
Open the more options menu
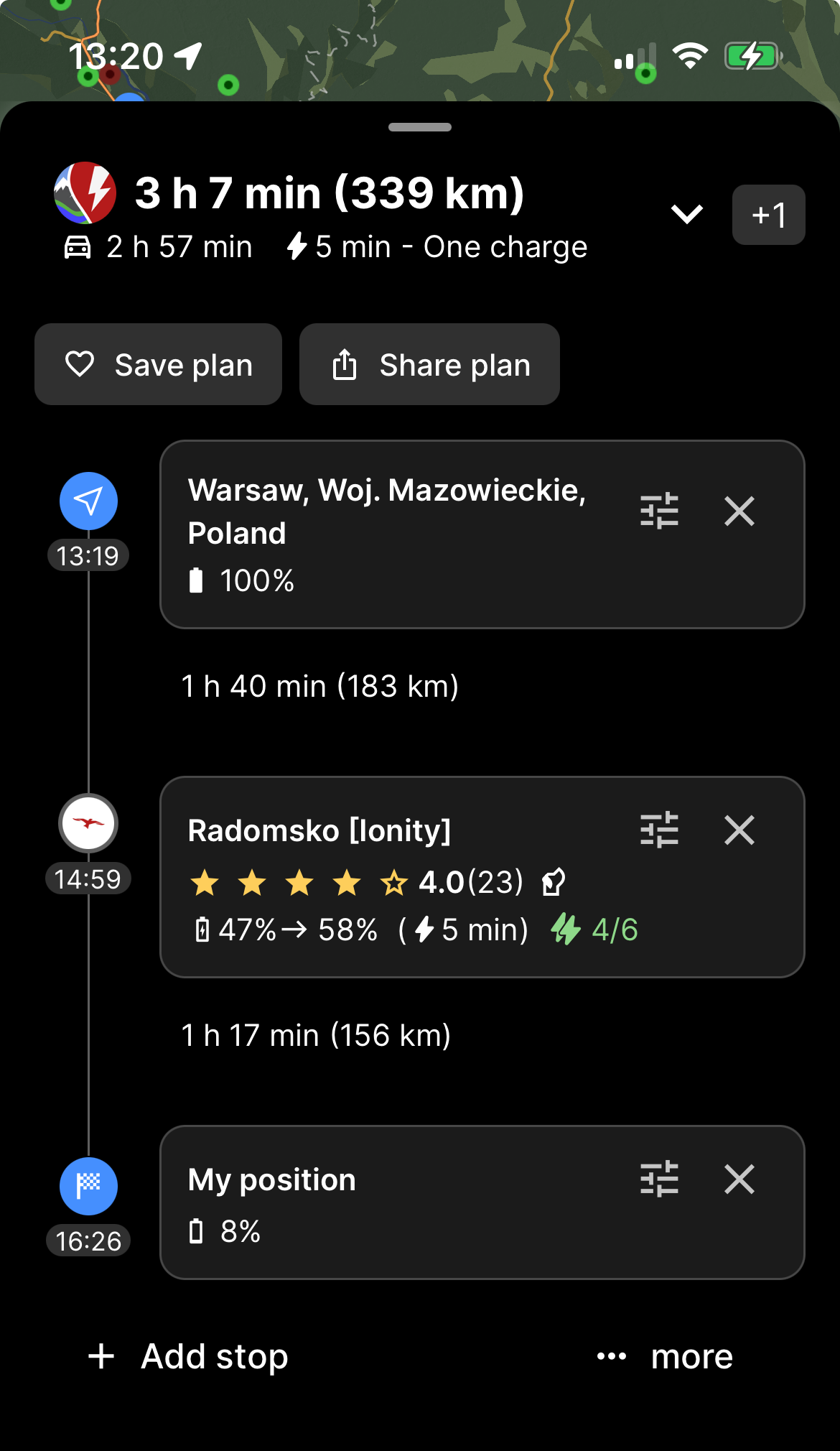point(665,1356)
